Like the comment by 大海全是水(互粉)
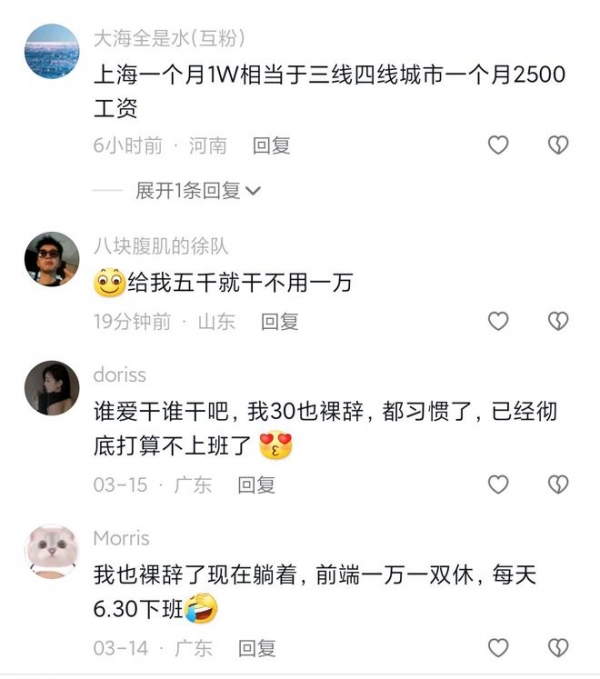Screen dimensions: 600x679 click(x=498, y=146)
